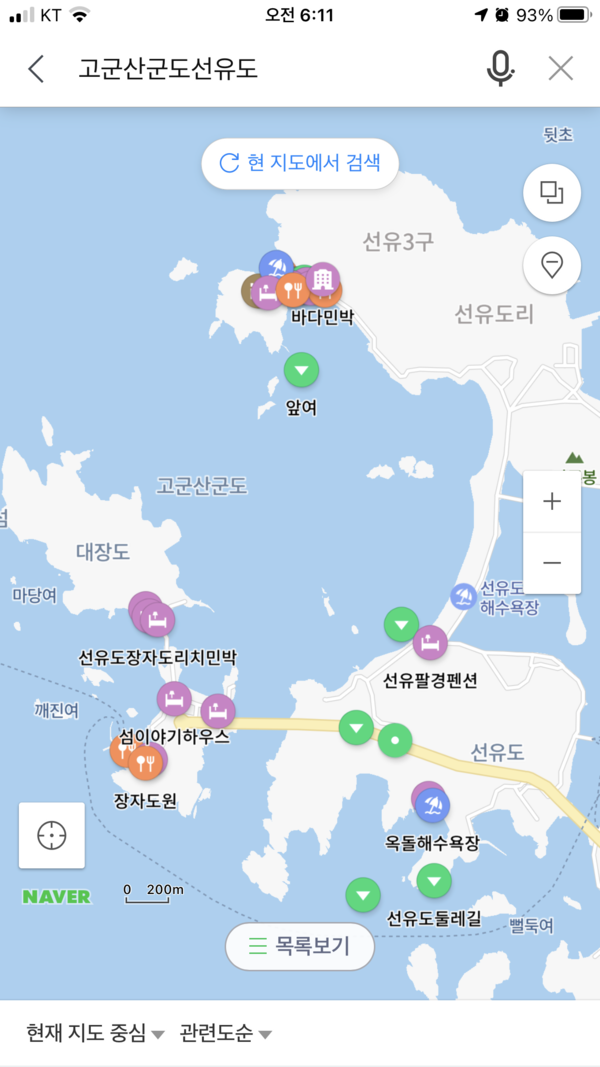Expand the 관련도순 sort dropdown
600x1067 pixels.
(225, 1033)
